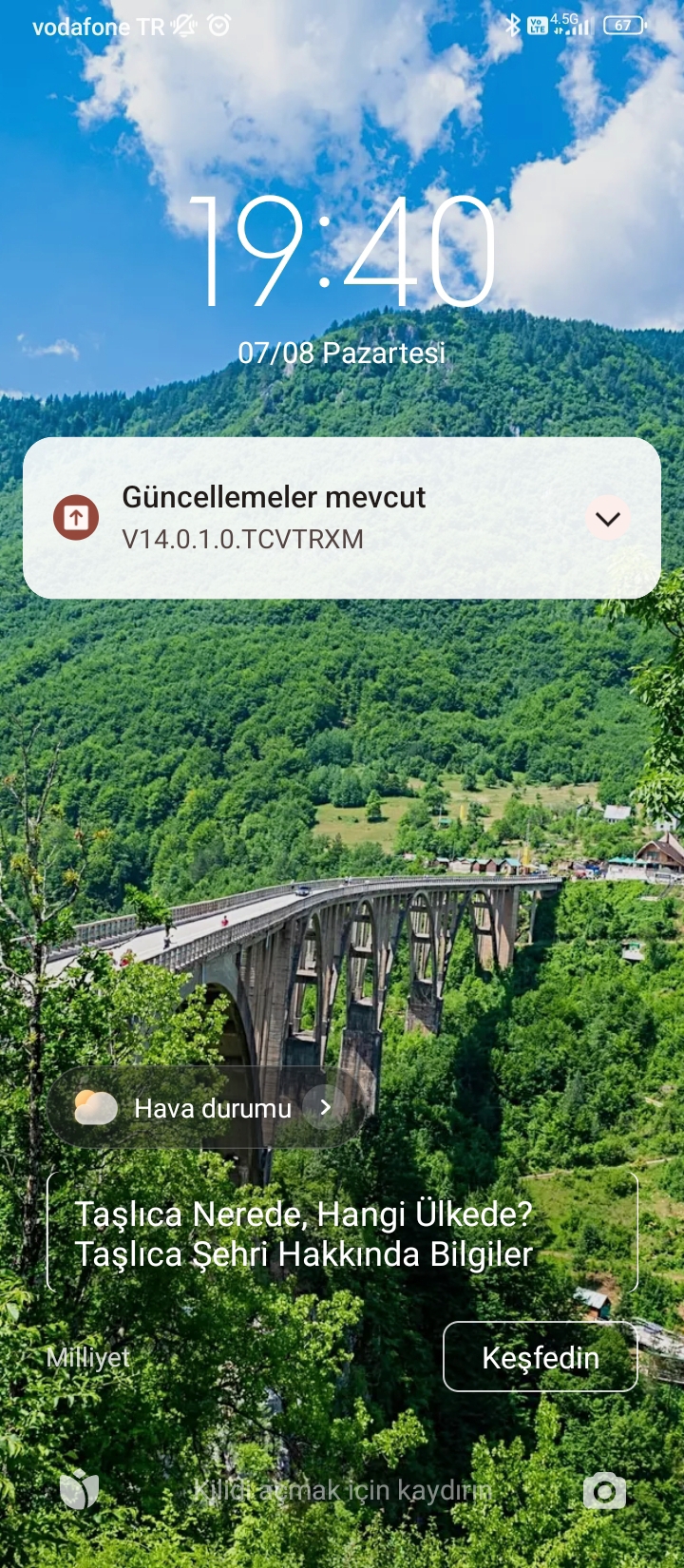The height and width of the screenshot is (1568, 684).
Task: Open the Güncellemeler mevcut update notification
Action: (x=341, y=518)
